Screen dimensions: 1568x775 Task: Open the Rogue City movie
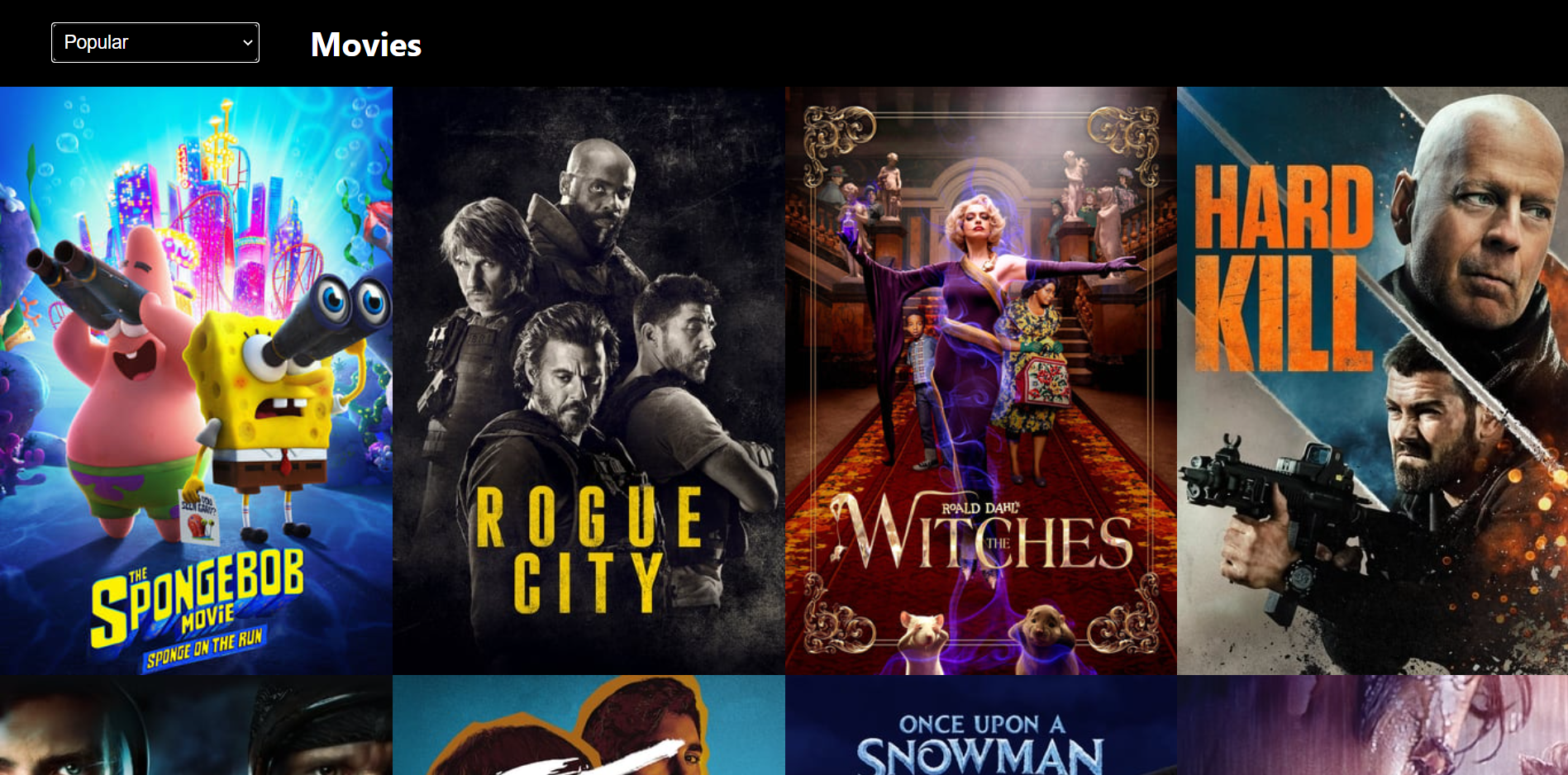coord(588,380)
